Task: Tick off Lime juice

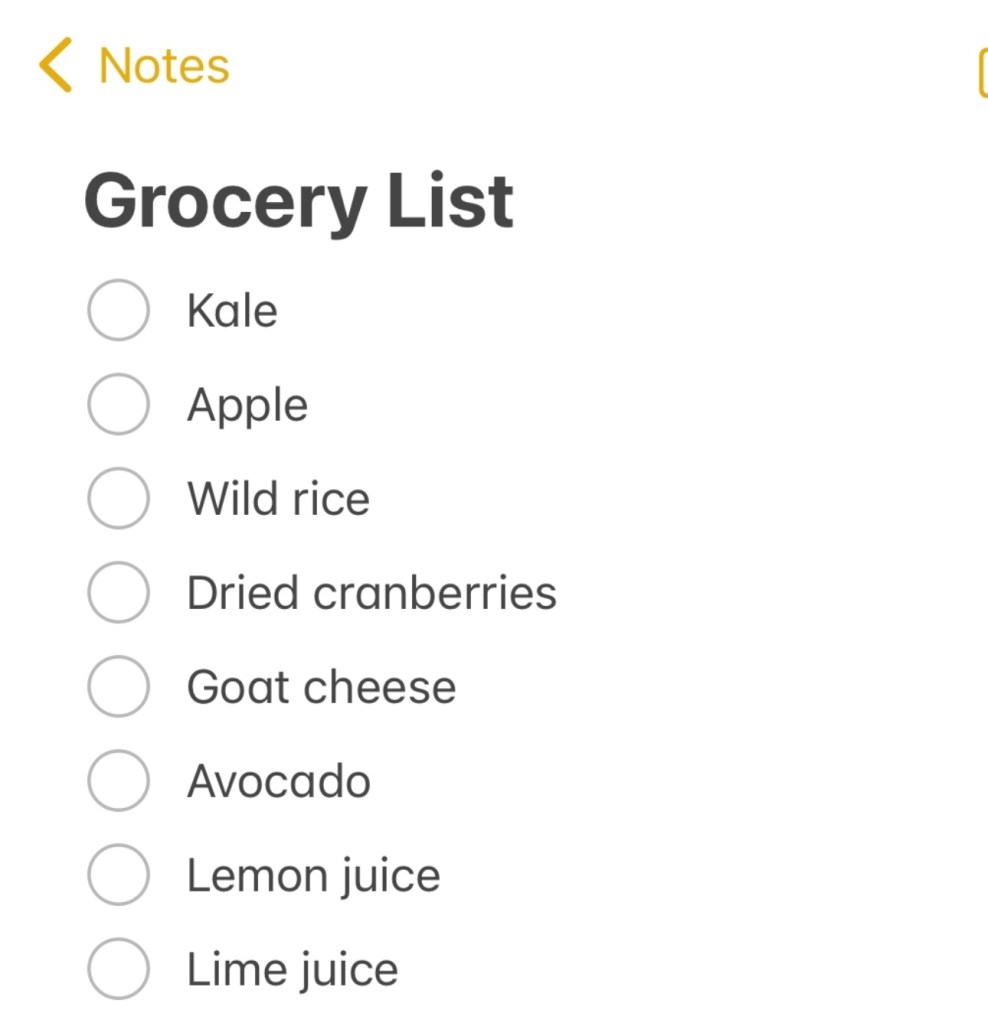Action: point(118,969)
